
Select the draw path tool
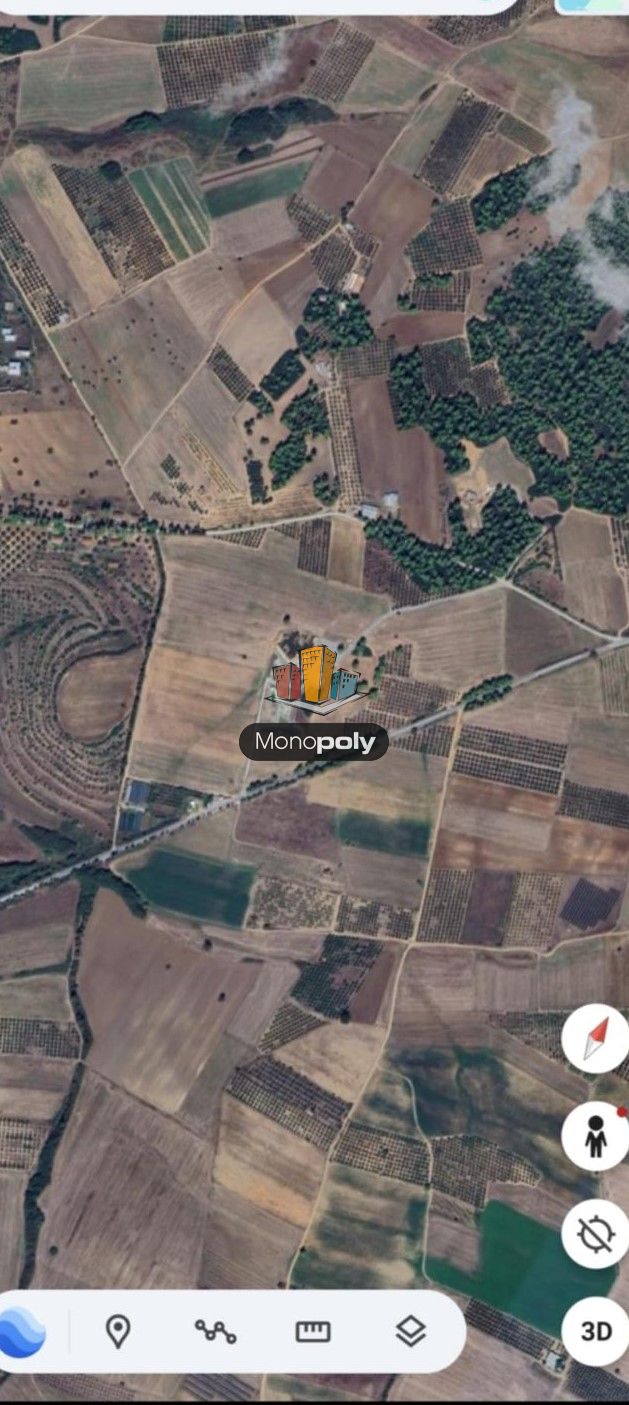point(215,1331)
